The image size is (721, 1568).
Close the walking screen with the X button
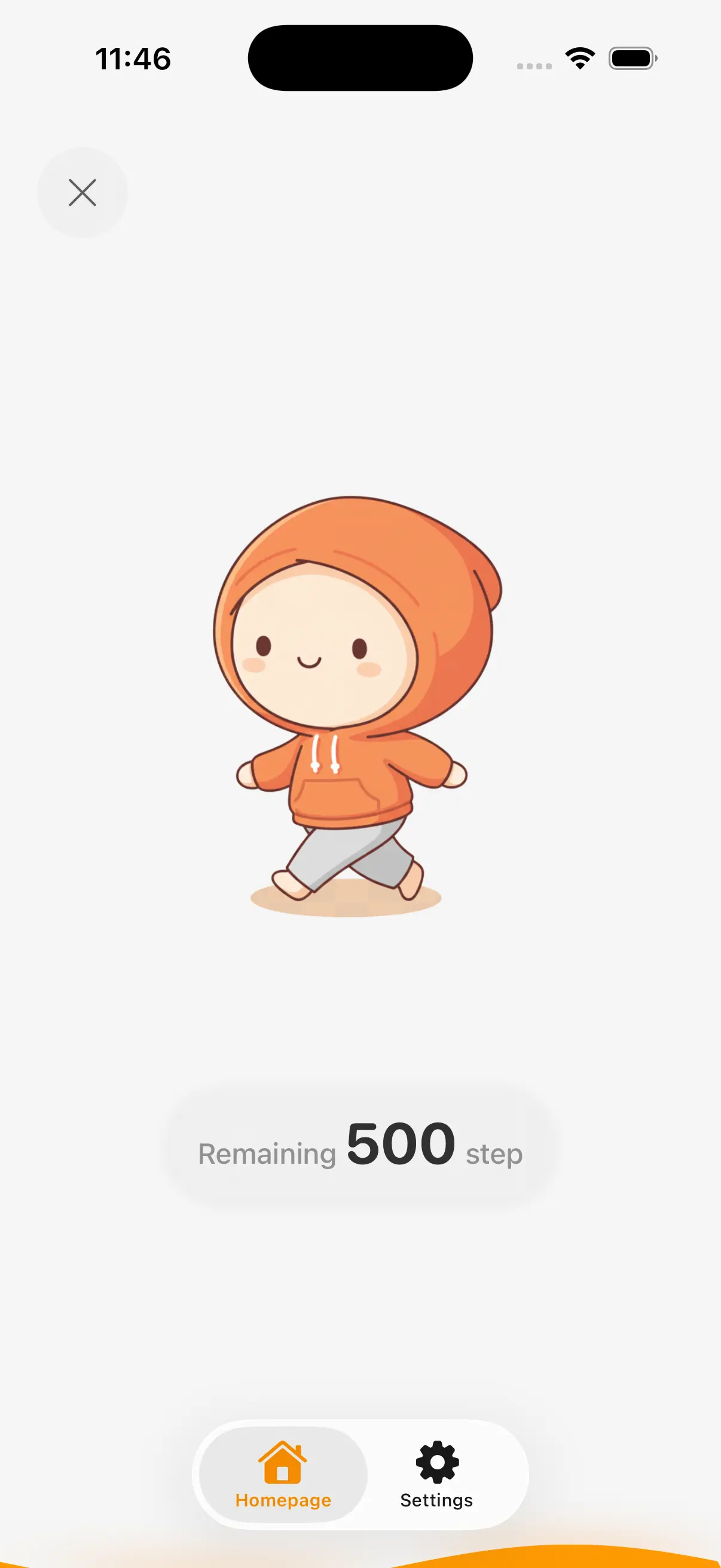(82, 193)
